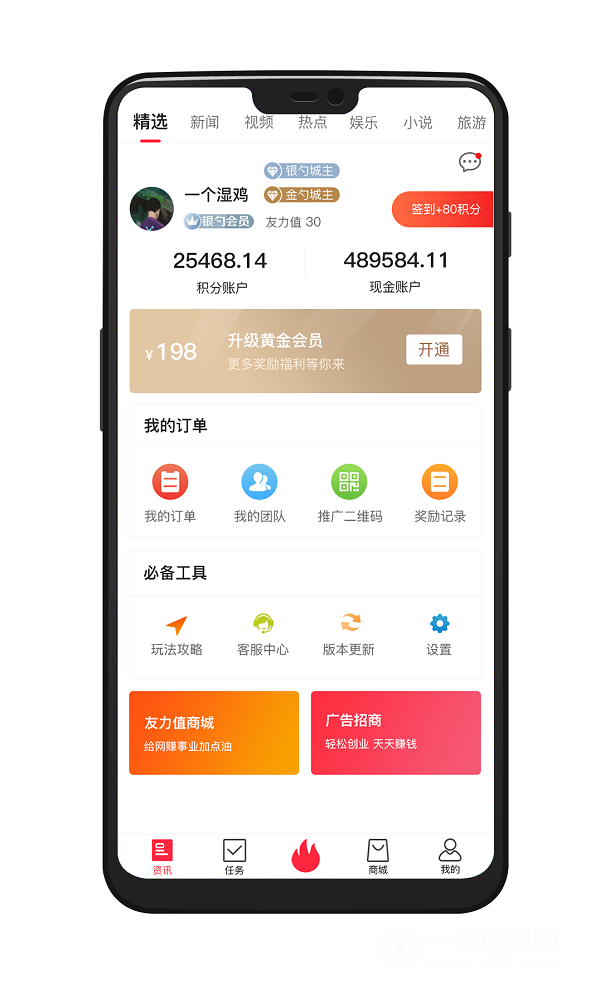This screenshot has width=600, height=989.
Task: Open the messages chat bubble icon
Action: (x=469, y=162)
